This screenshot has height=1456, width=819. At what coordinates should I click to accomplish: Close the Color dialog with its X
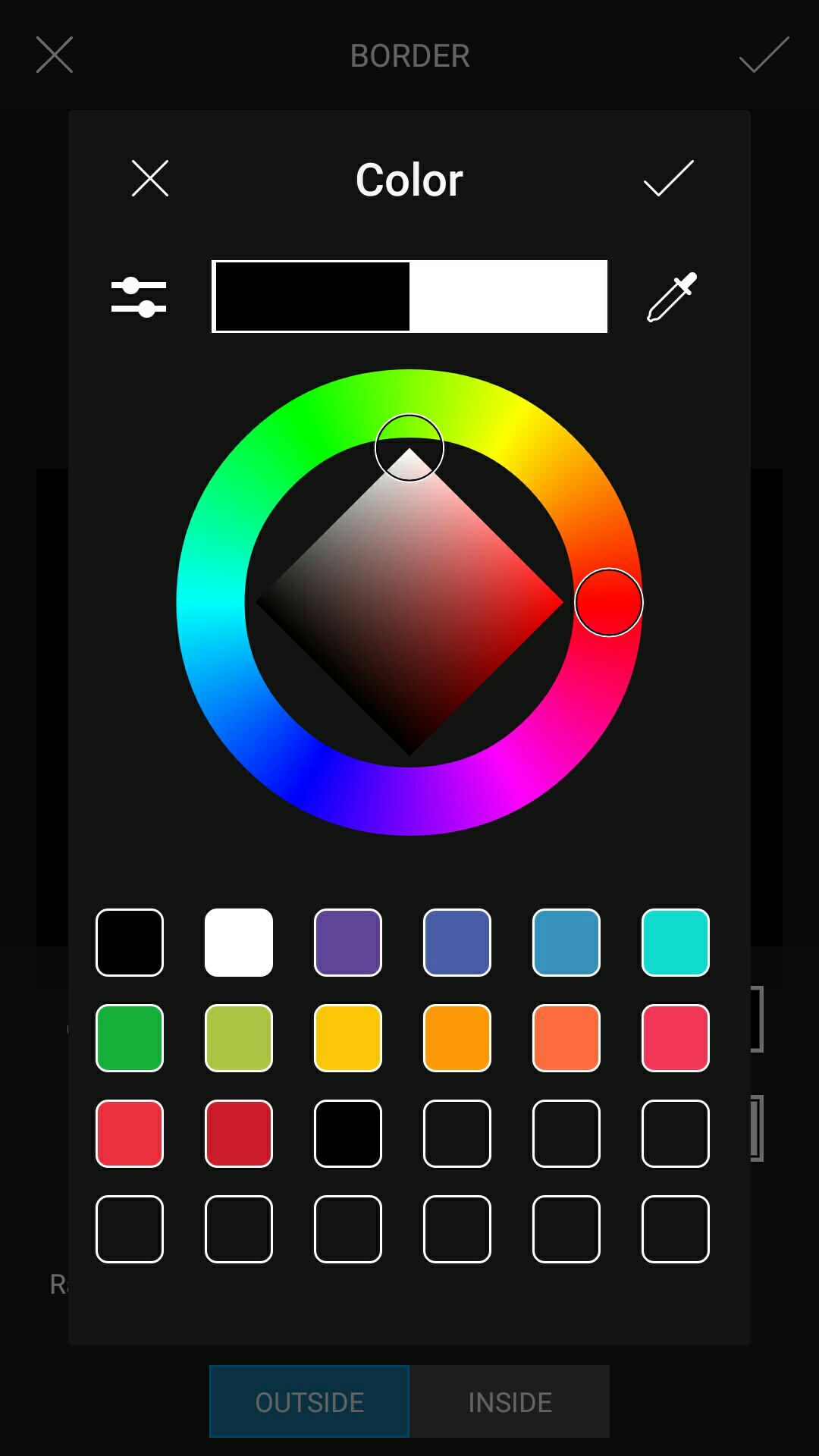pyautogui.click(x=149, y=179)
